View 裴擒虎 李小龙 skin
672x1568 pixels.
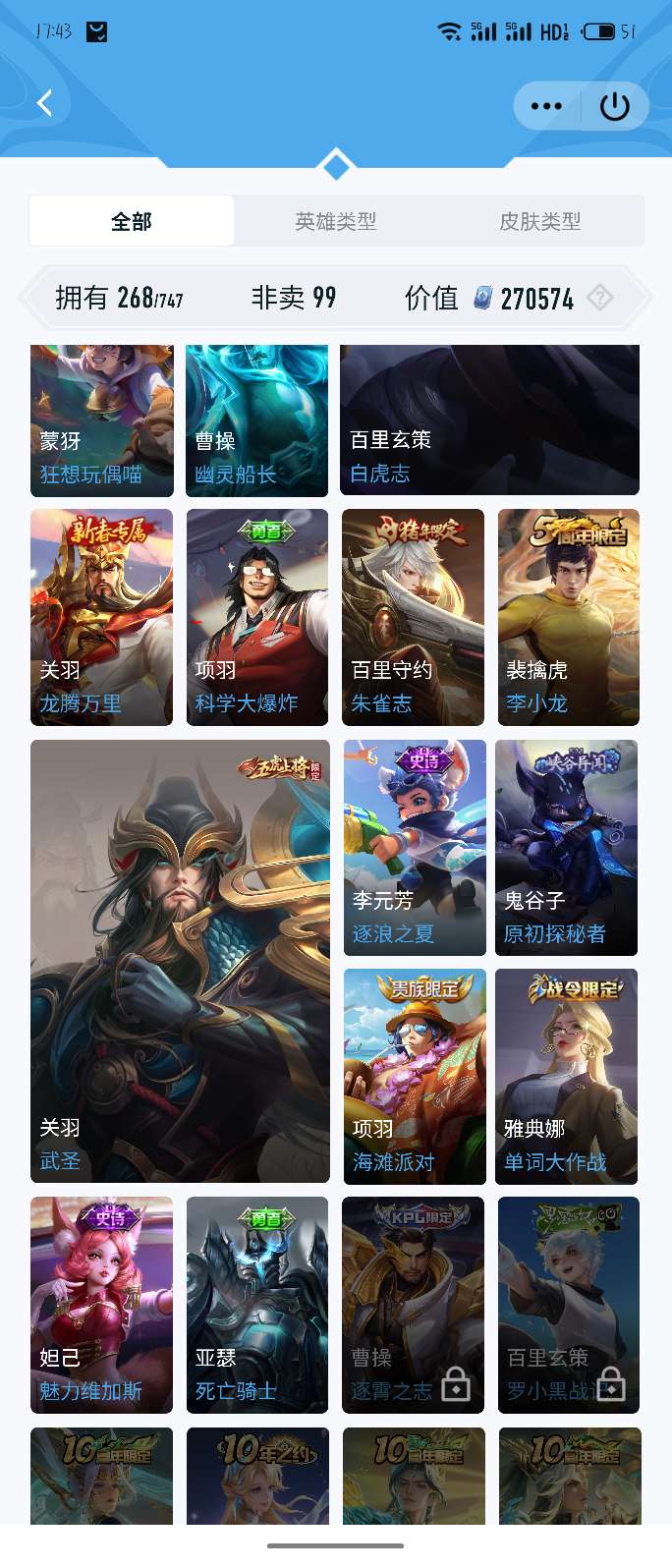pyautogui.click(x=568, y=617)
